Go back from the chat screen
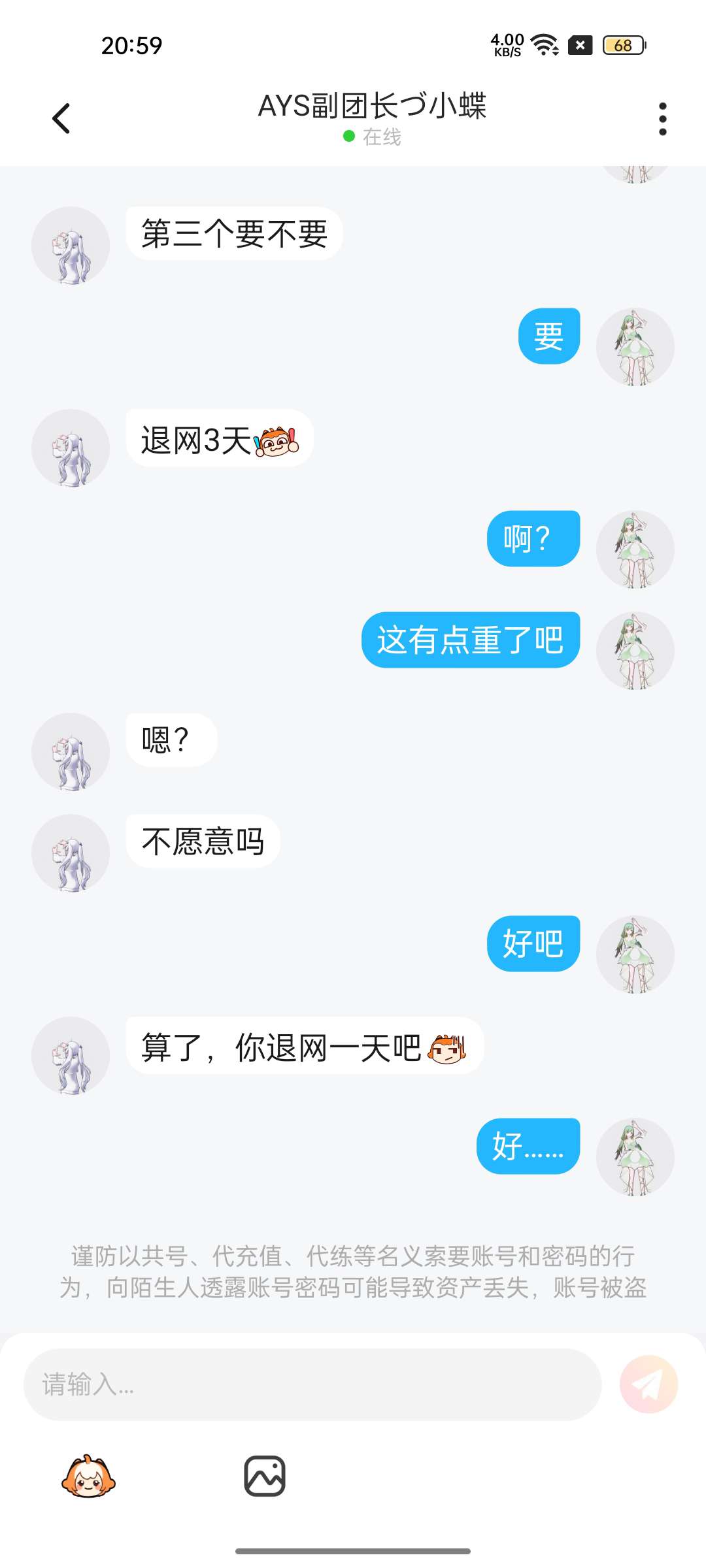The width and height of the screenshot is (706, 1568). [x=61, y=119]
